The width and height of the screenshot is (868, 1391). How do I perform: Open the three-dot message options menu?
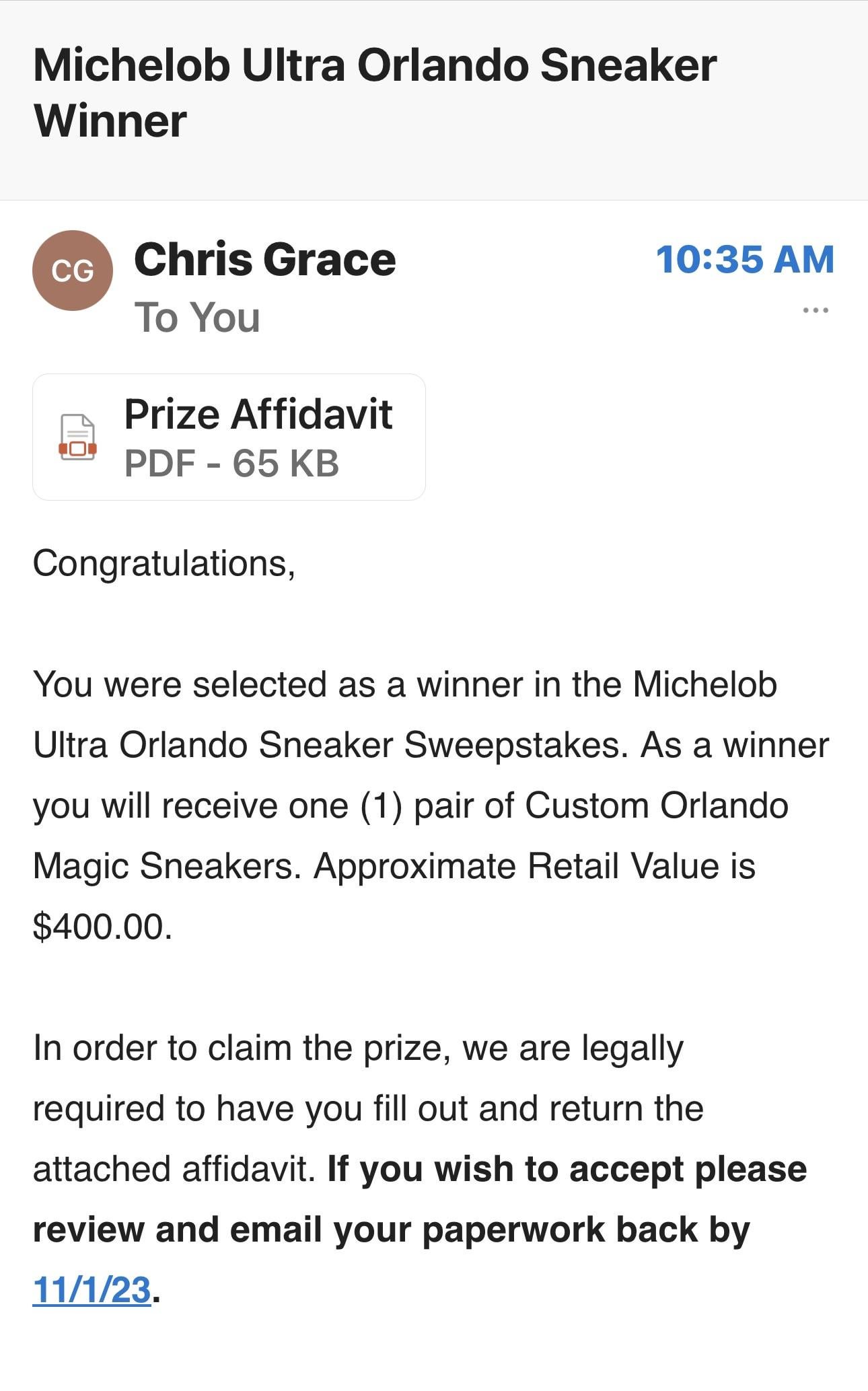[816, 310]
